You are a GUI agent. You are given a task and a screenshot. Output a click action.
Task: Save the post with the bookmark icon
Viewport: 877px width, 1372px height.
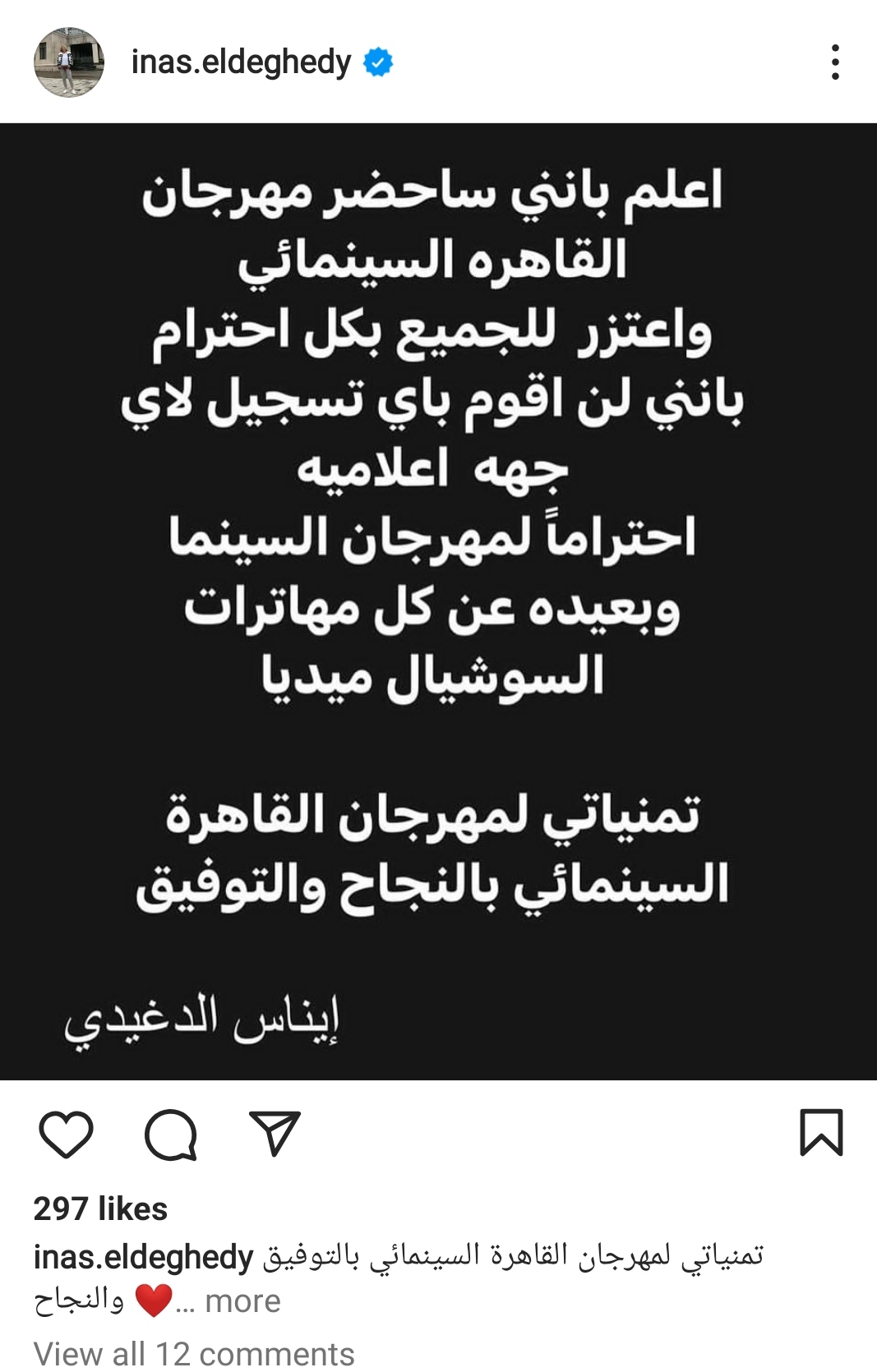pyautogui.click(x=821, y=1133)
